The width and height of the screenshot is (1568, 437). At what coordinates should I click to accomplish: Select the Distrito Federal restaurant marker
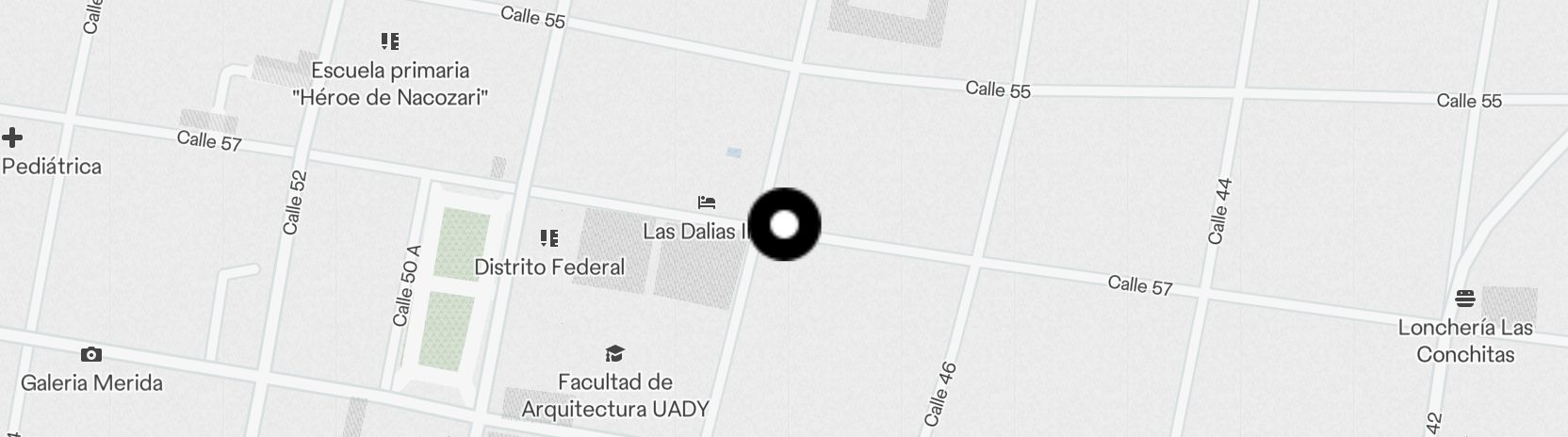[x=549, y=238]
